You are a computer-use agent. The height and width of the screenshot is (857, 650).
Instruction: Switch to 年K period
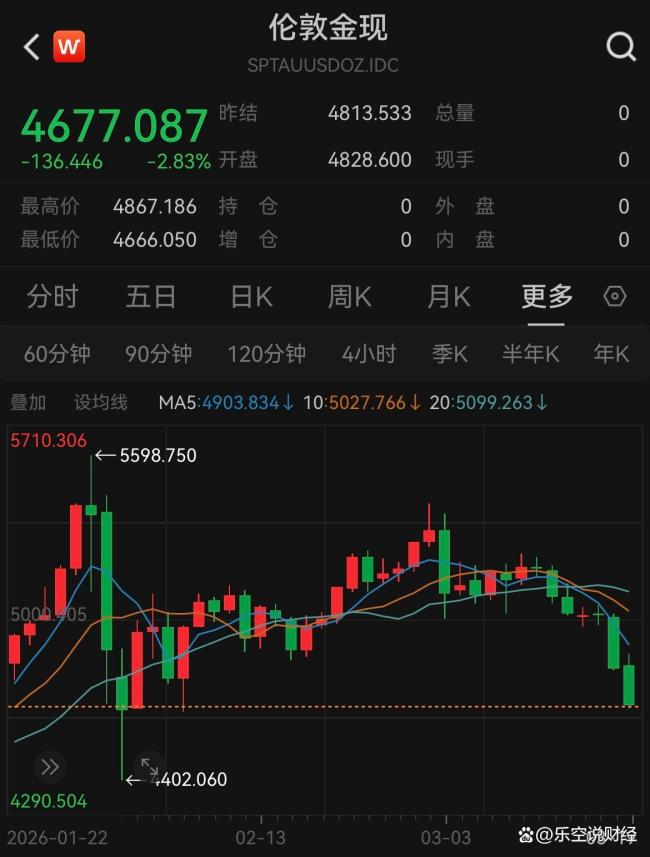pos(611,354)
